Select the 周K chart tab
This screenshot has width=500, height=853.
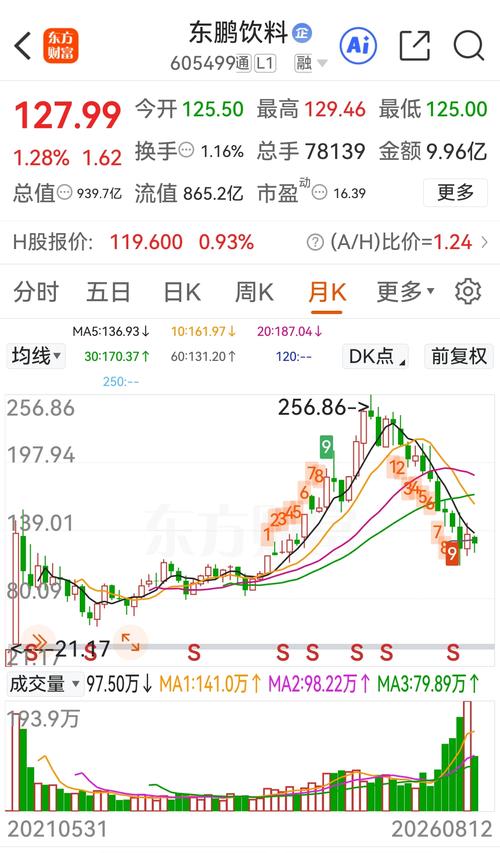(254, 292)
